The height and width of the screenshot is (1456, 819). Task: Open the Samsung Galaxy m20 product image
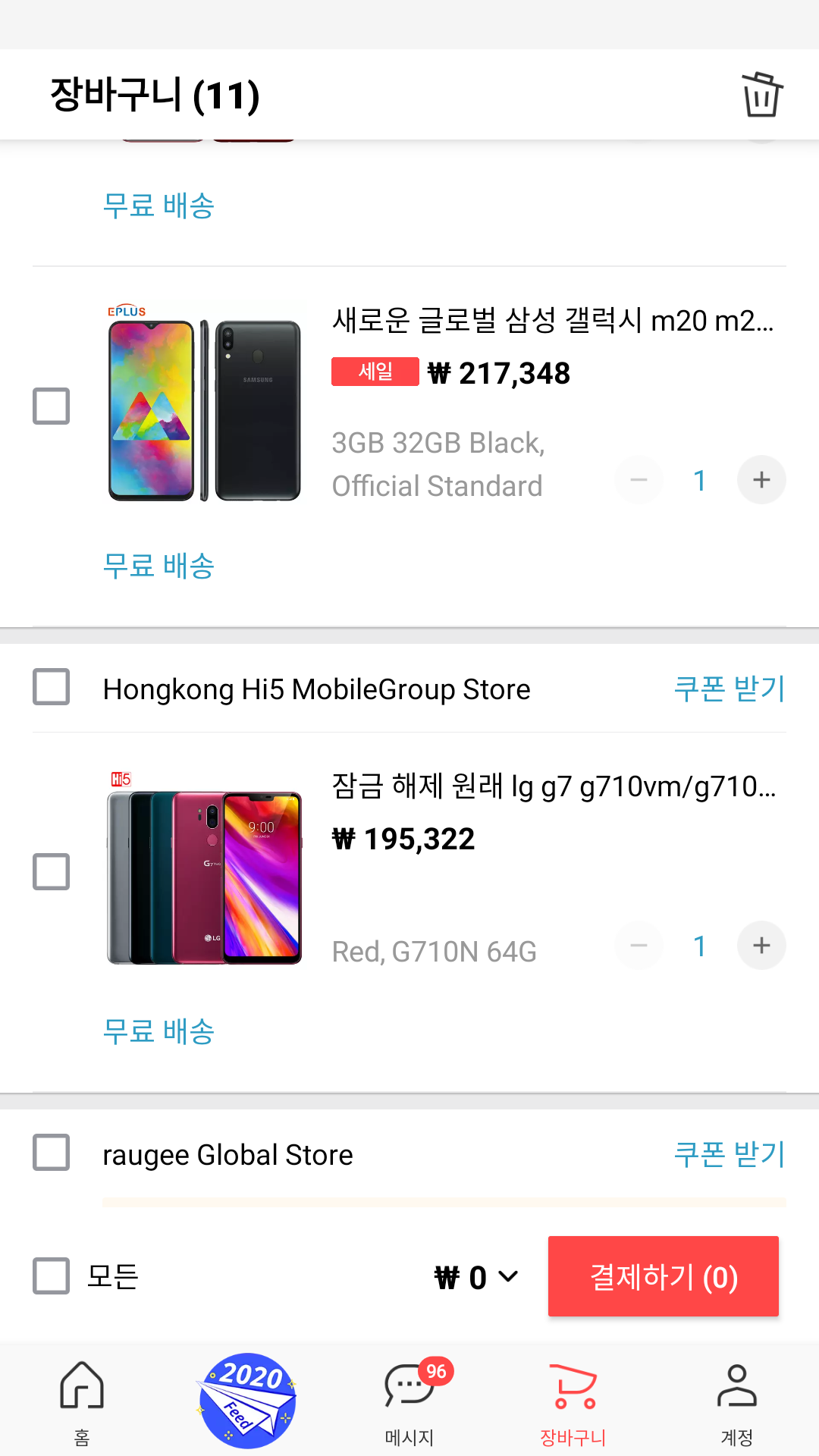pos(205,402)
